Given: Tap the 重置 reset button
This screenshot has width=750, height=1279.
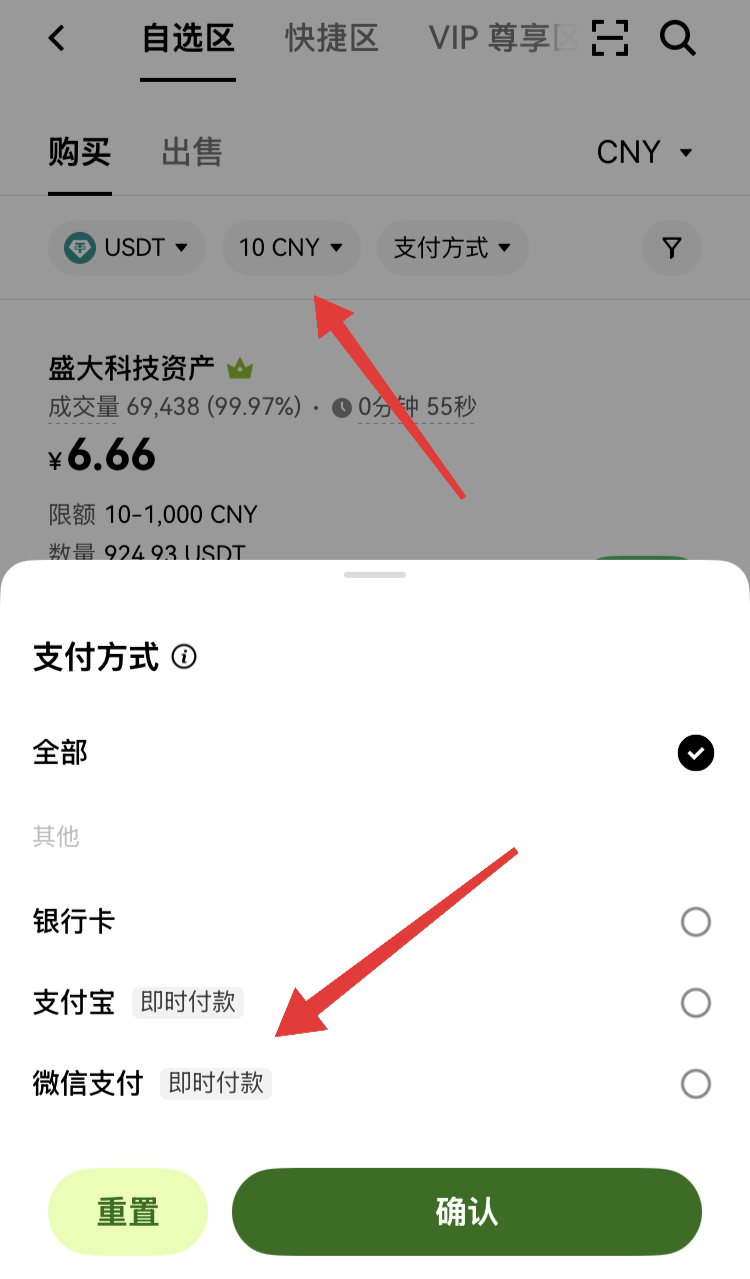Looking at the screenshot, I should coord(128,1212).
